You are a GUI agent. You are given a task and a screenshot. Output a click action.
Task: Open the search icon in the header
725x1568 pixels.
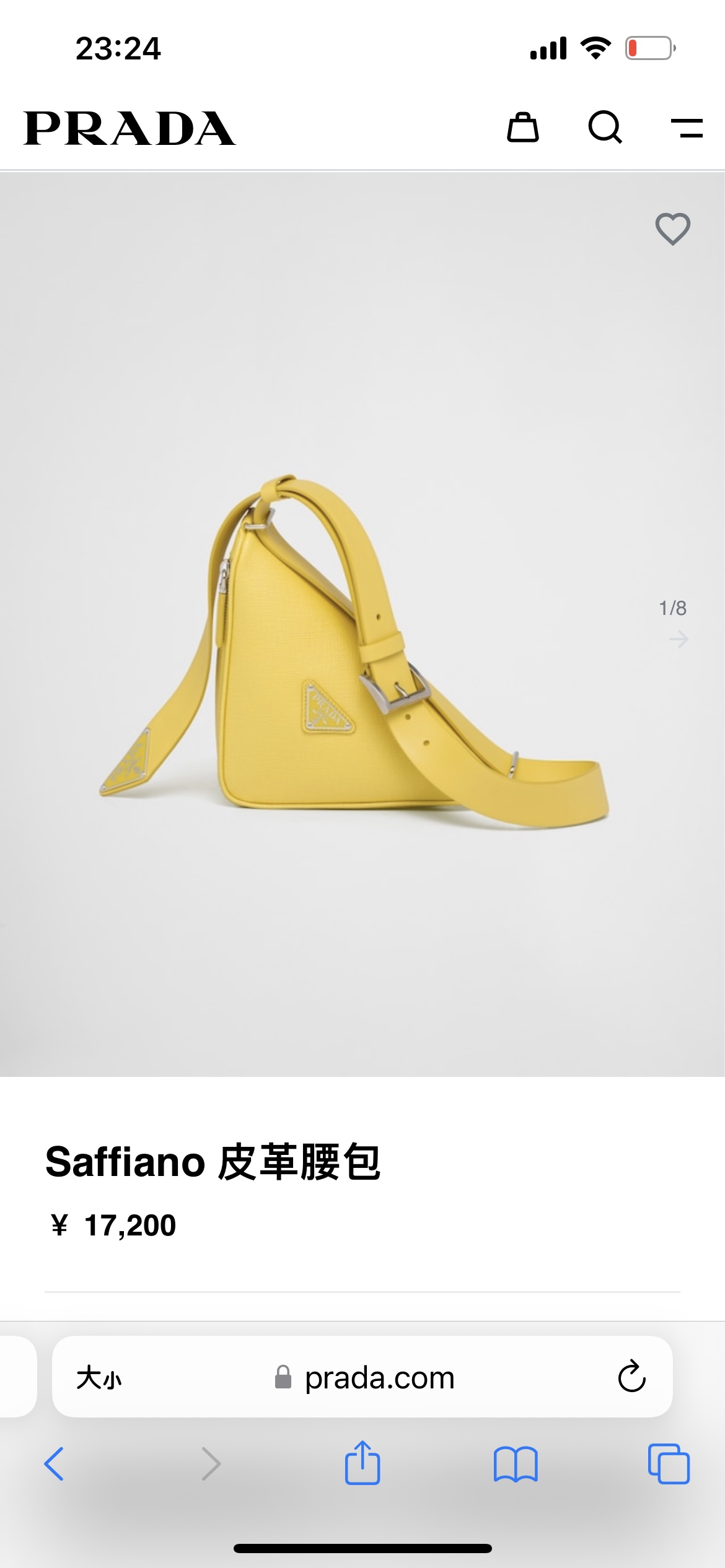[605, 128]
